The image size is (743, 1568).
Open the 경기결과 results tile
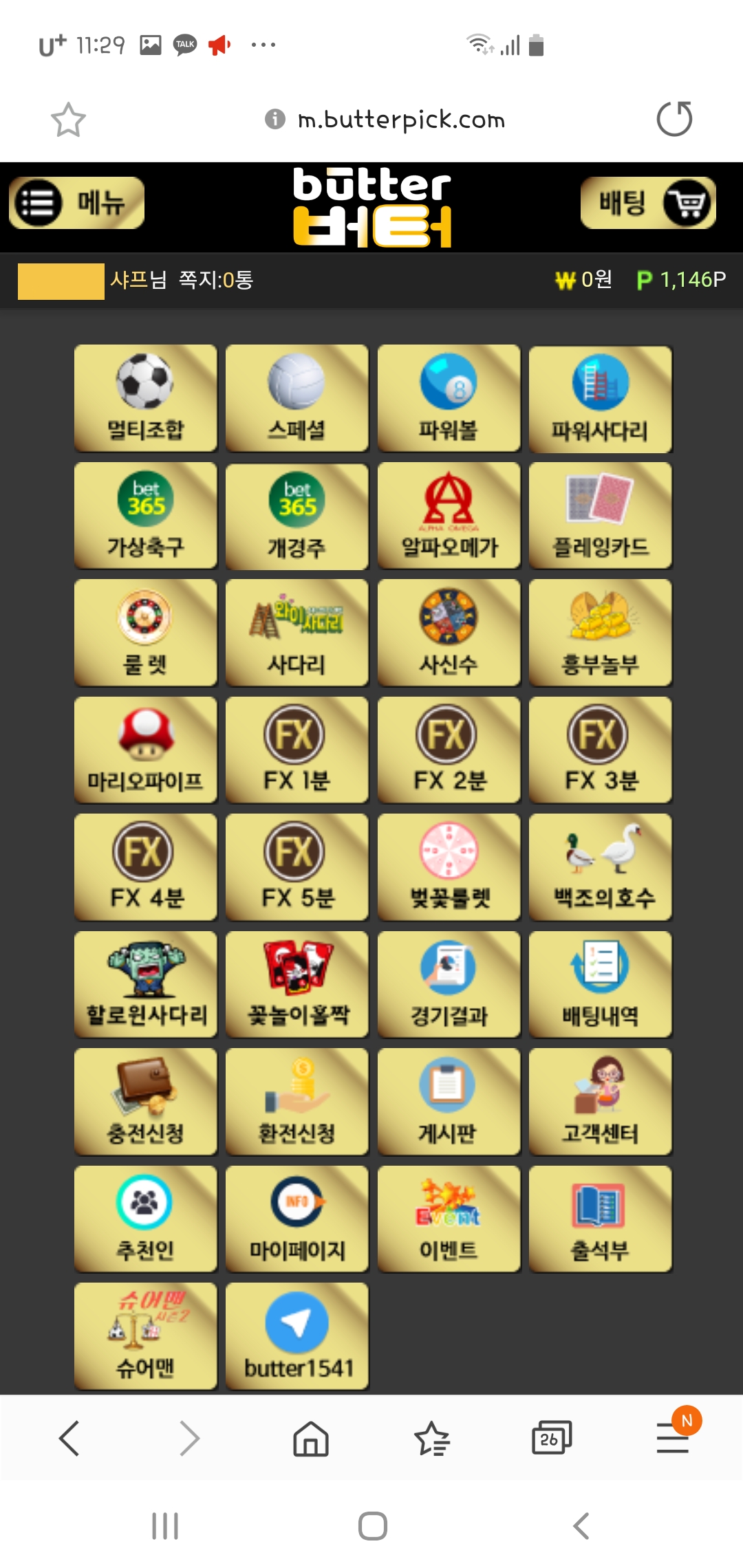(x=449, y=984)
